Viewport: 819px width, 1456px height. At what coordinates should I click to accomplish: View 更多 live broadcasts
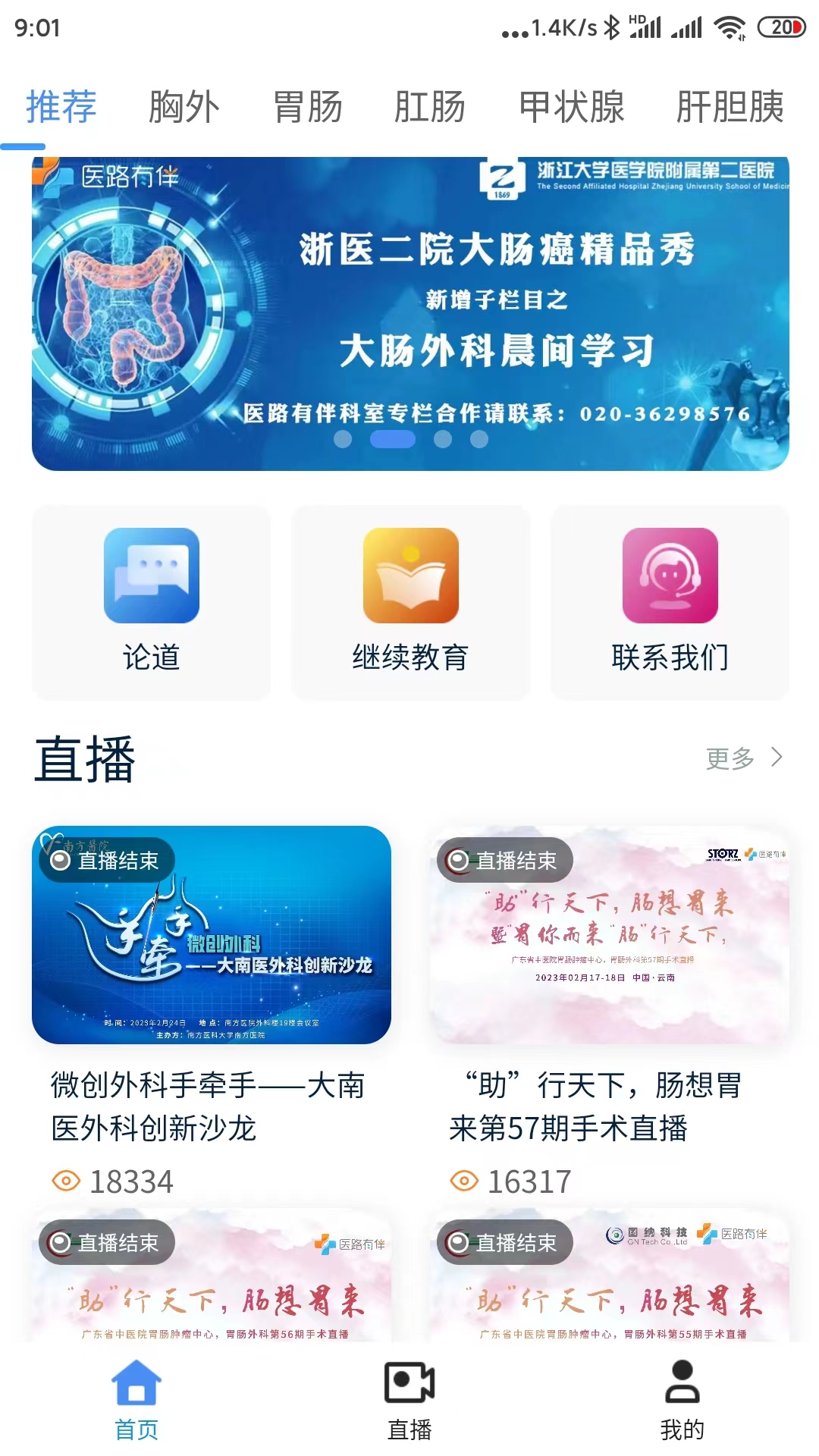point(743,758)
